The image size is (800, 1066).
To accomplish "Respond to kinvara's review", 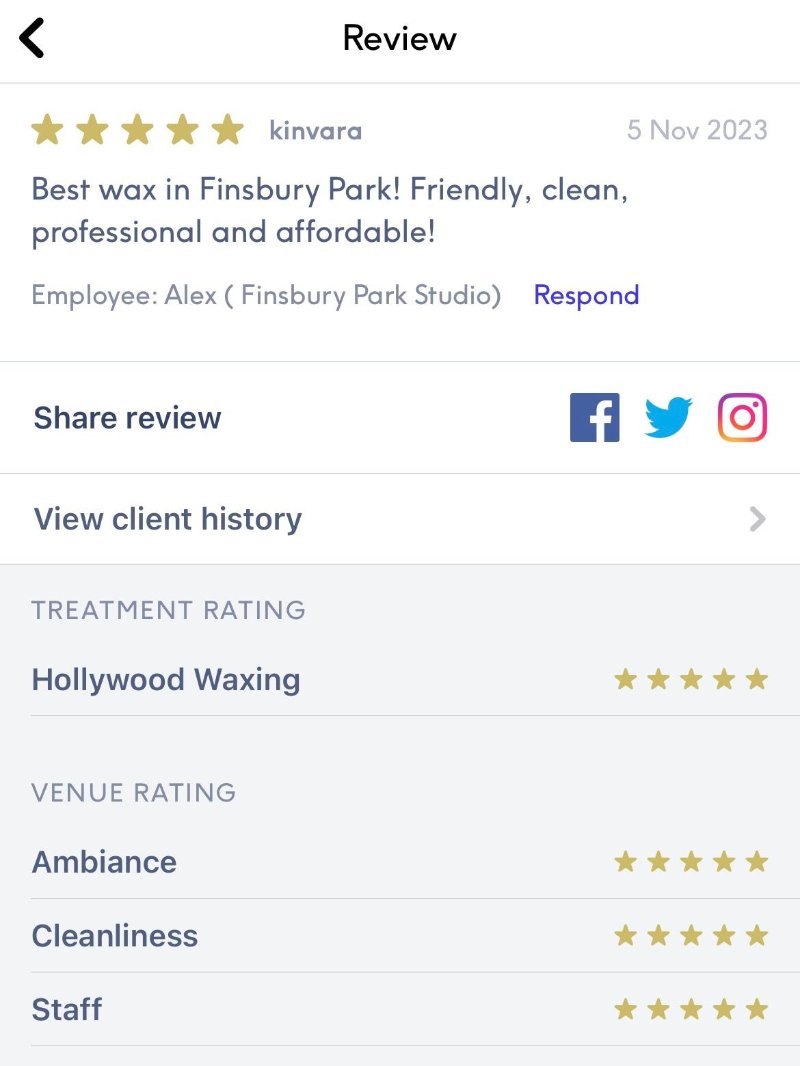I will click(x=586, y=295).
